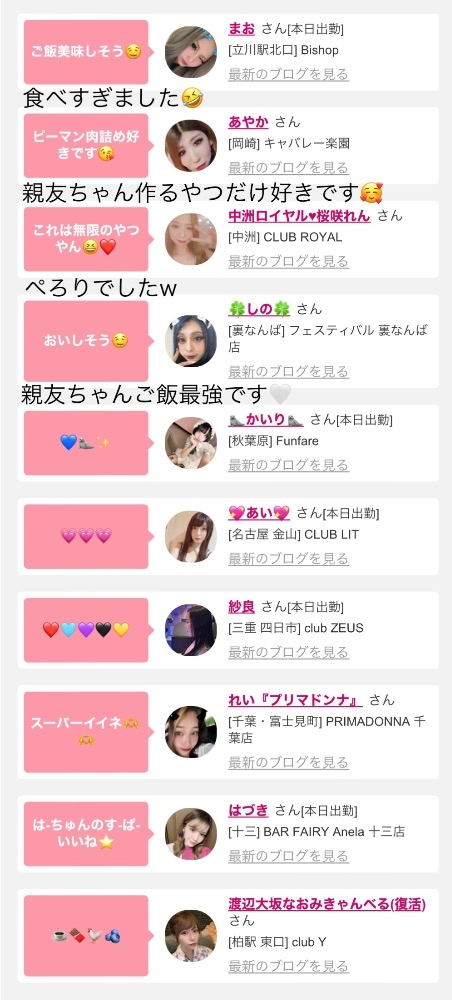View latest blog of はづき at BAR FAIRY
Viewport: 452px width, 1000px height.
pos(288,856)
